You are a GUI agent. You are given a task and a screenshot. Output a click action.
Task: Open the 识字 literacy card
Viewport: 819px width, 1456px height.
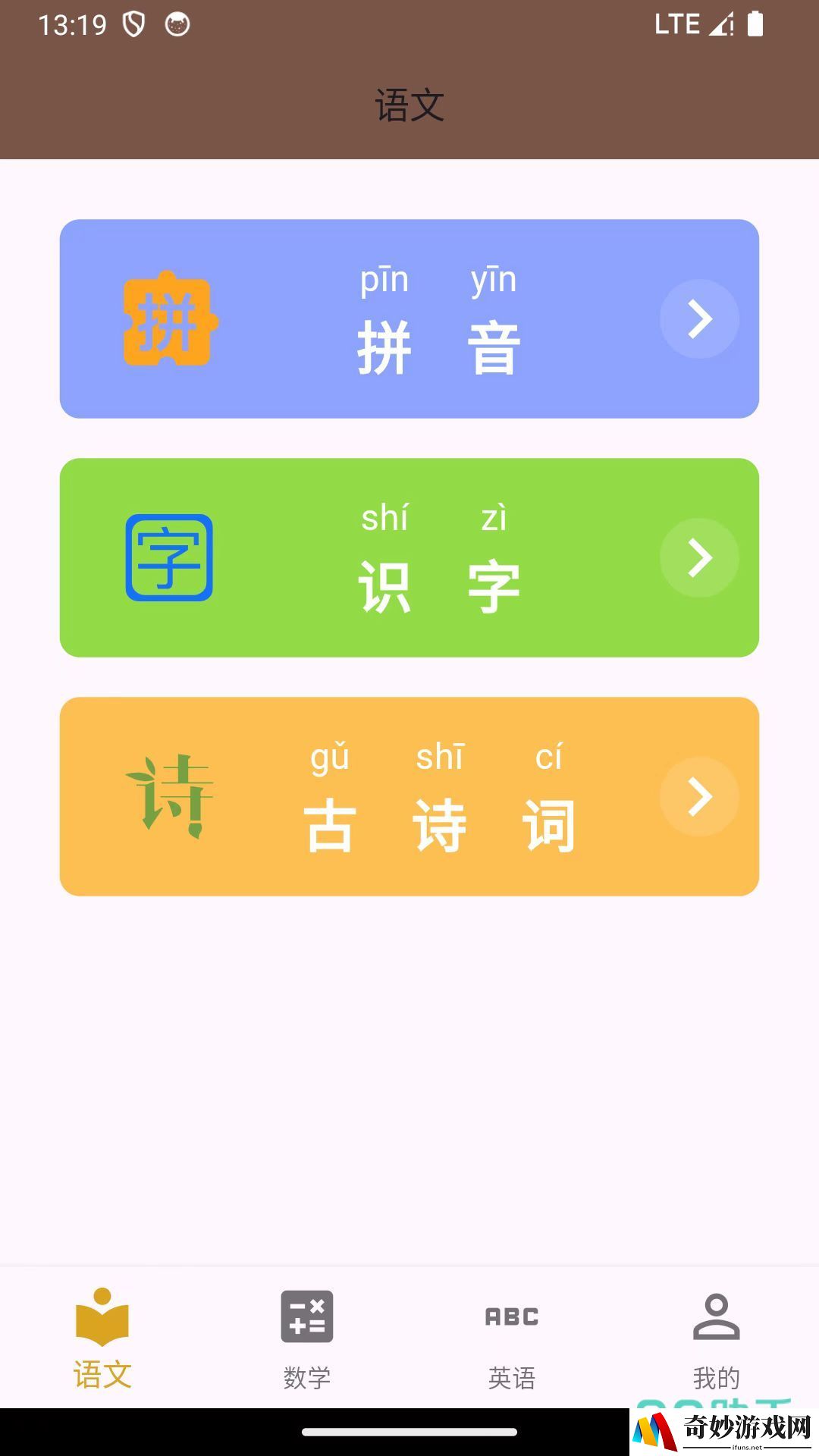pos(409,557)
